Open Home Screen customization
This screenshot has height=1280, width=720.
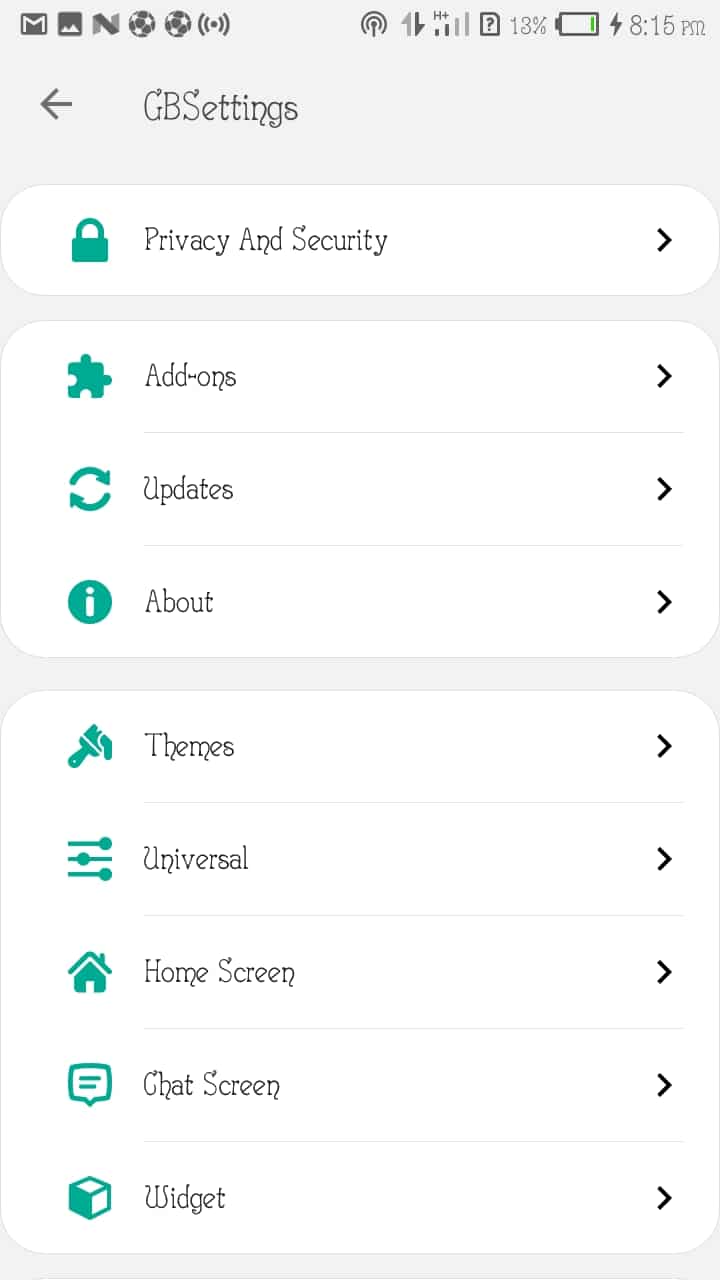point(360,972)
